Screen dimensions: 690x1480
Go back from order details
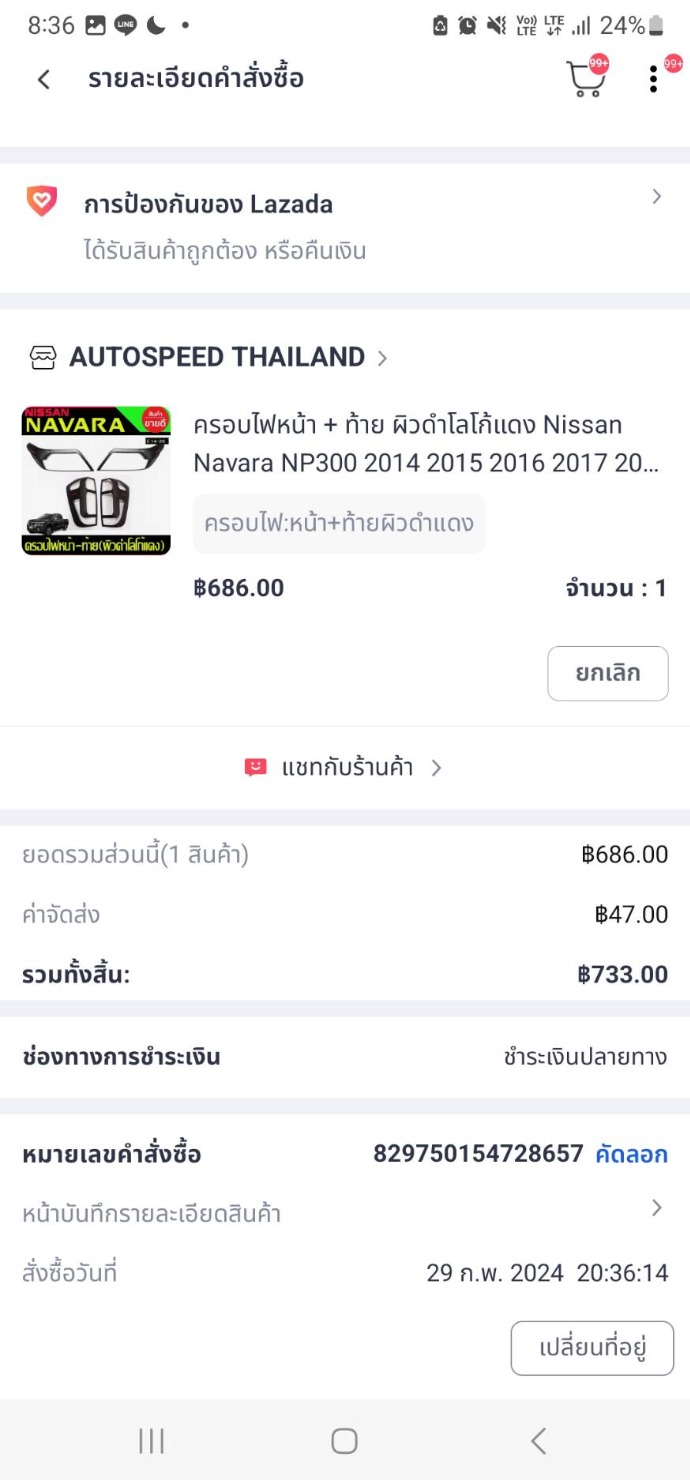point(43,79)
